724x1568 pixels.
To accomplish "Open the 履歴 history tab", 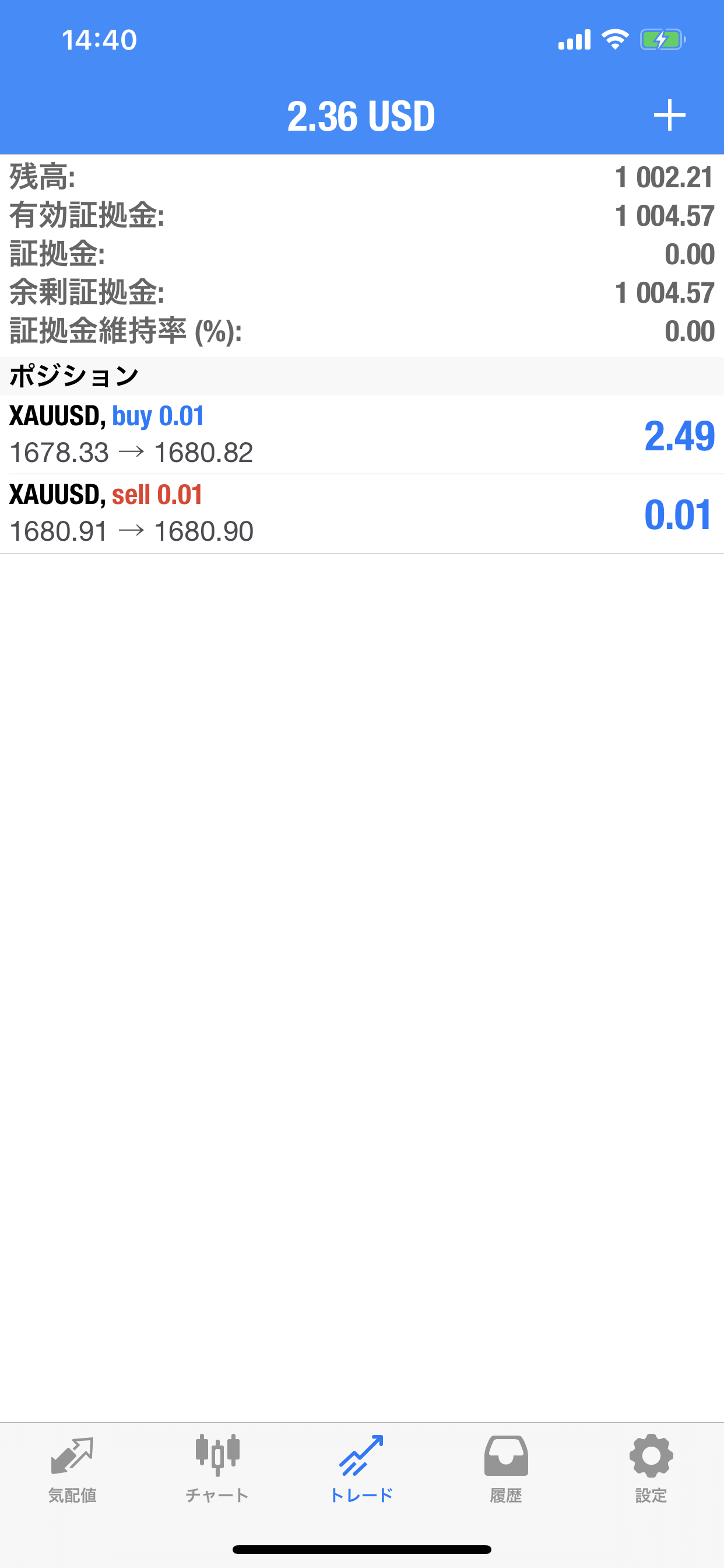I will 506,1469.
